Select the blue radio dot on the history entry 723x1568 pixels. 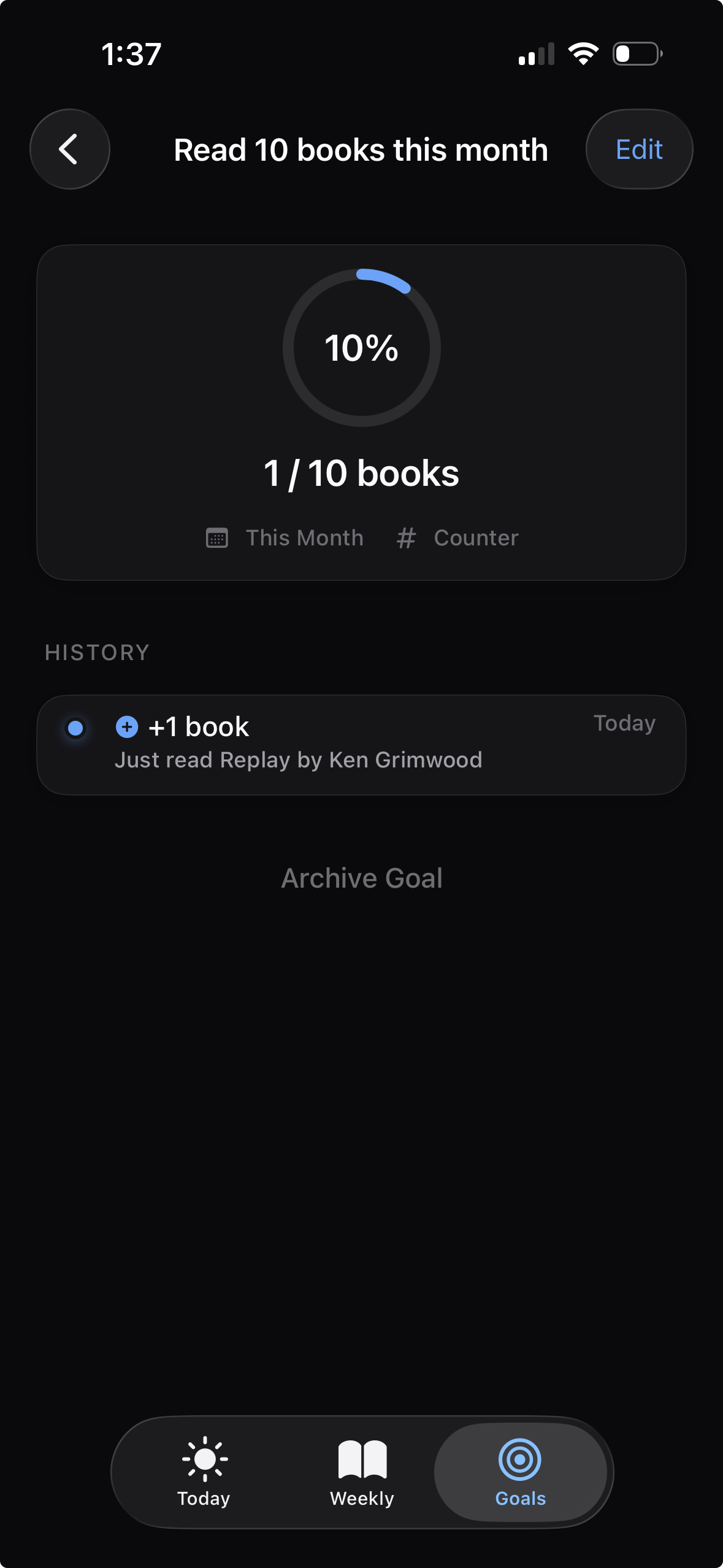click(75, 728)
